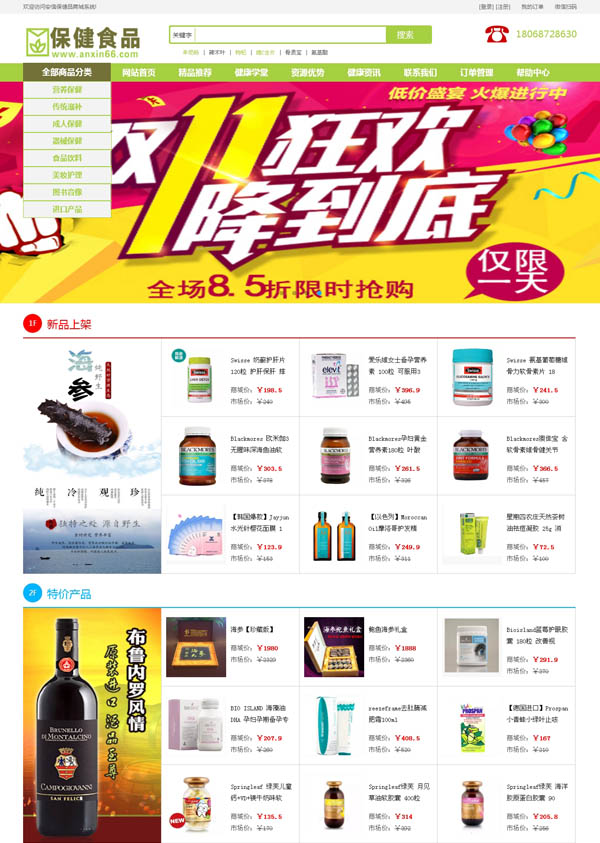The image size is (600, 843).
Task: Open 健康资讯 tab
Action: point(364,73)
